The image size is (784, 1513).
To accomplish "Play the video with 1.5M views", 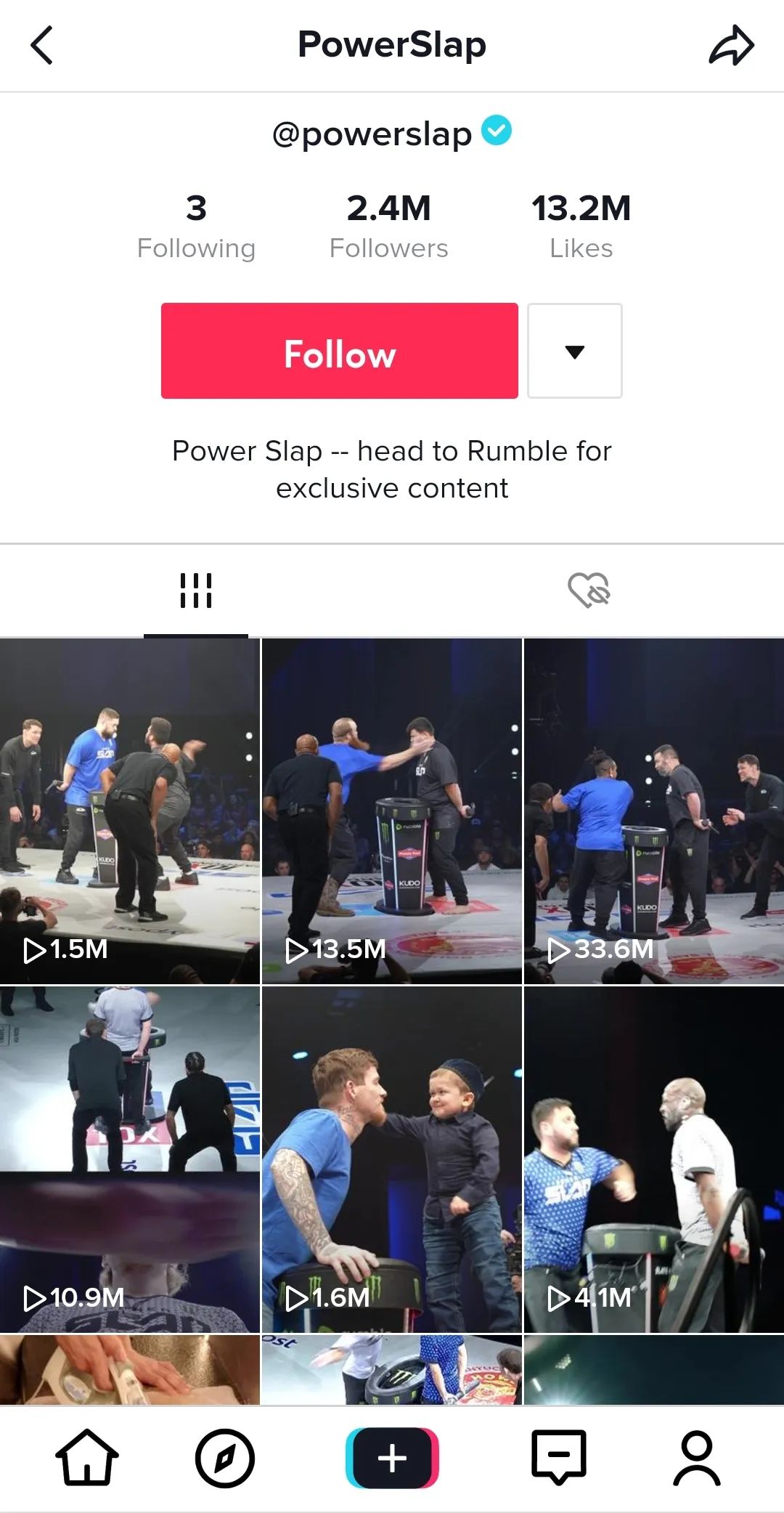I will coord(130,811).
